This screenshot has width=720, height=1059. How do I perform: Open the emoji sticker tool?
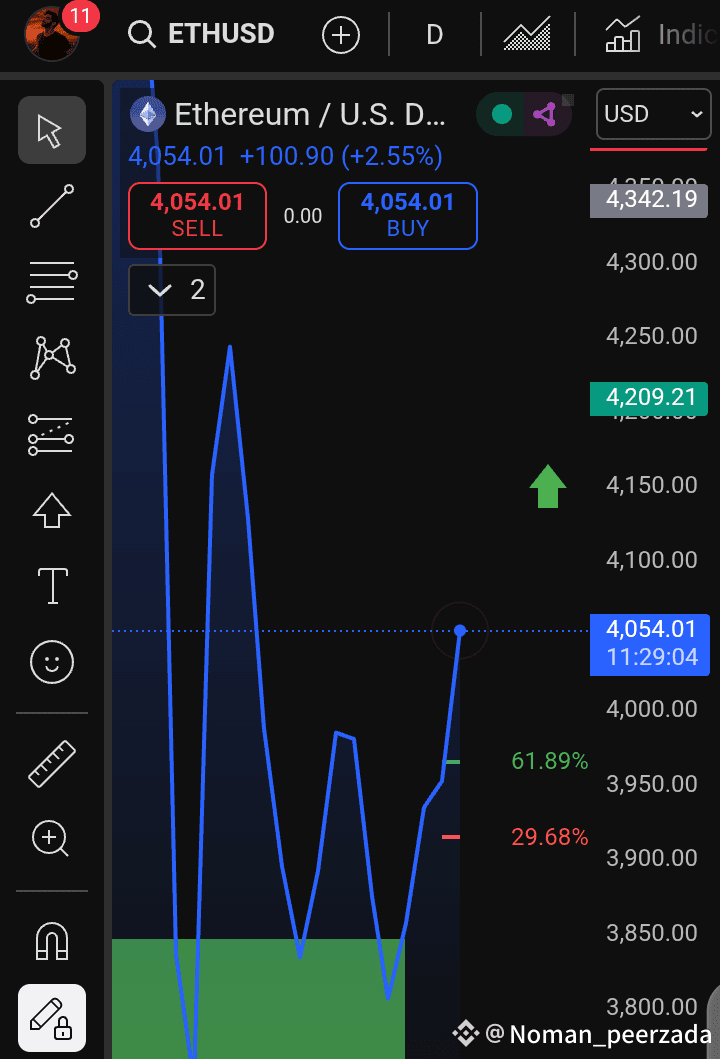pyautogui.click(x=51, y=662)
